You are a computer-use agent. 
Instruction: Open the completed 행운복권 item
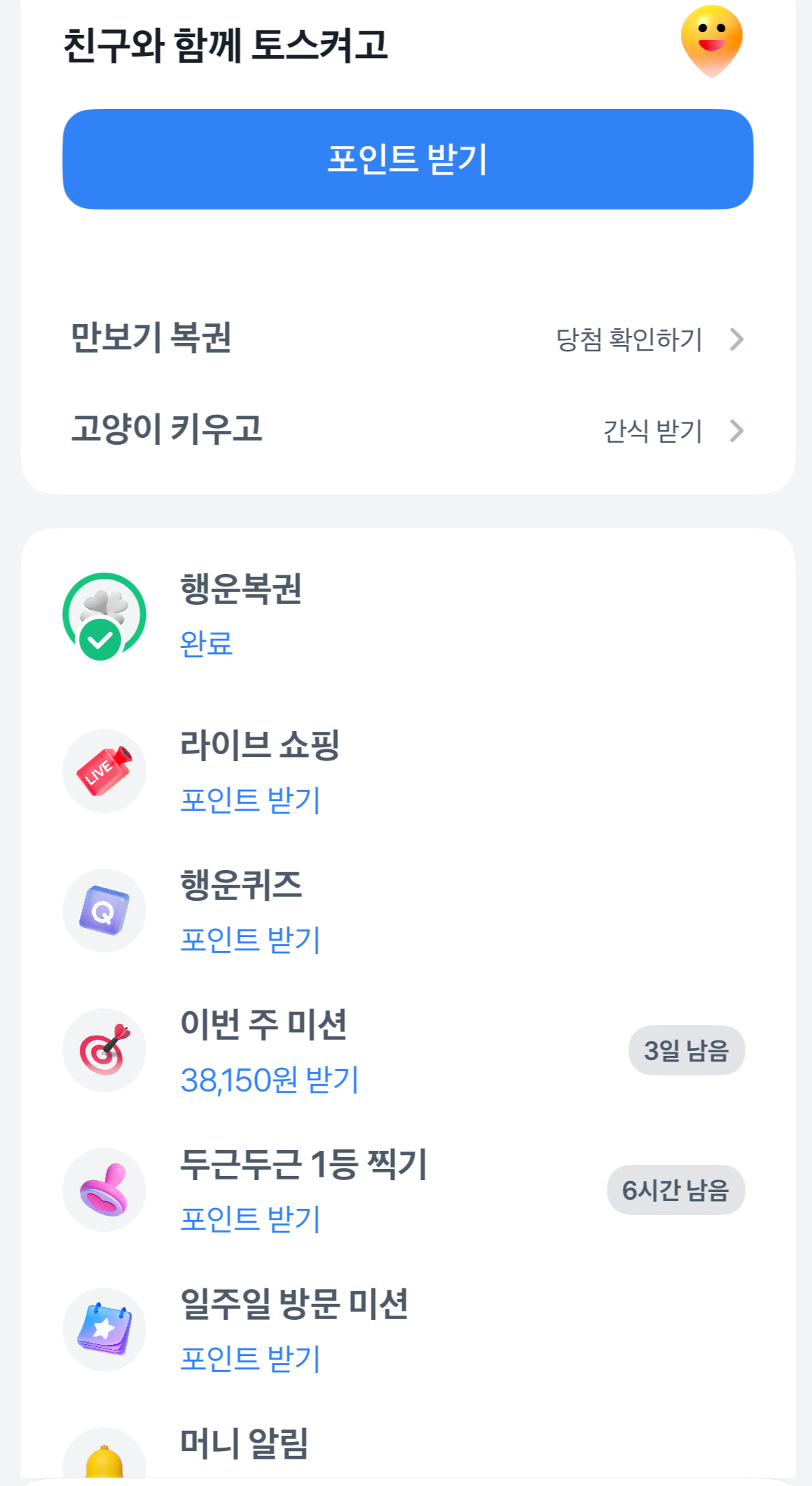(x=408, y=616)
